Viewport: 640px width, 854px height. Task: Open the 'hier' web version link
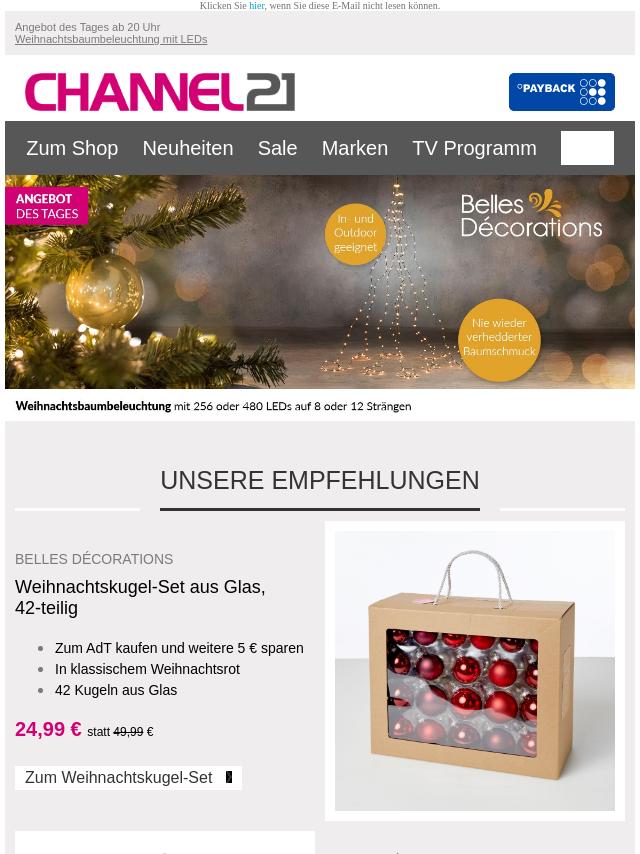[256, 6]
